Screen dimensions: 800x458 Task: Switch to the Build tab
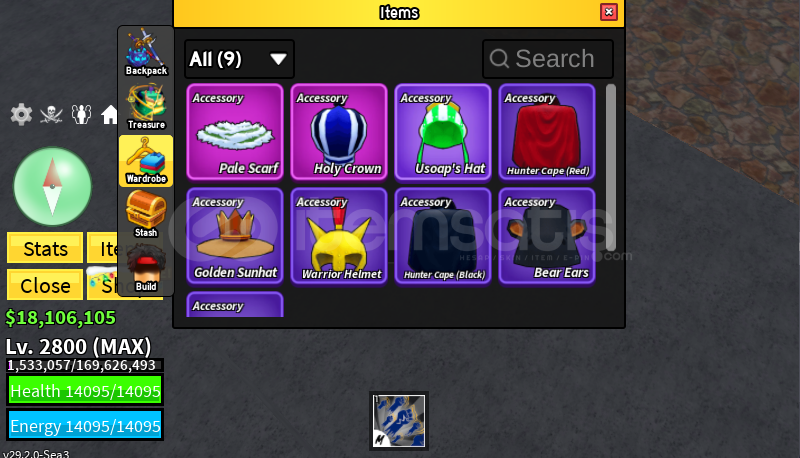pyautogui.click(x=146, y=268)
